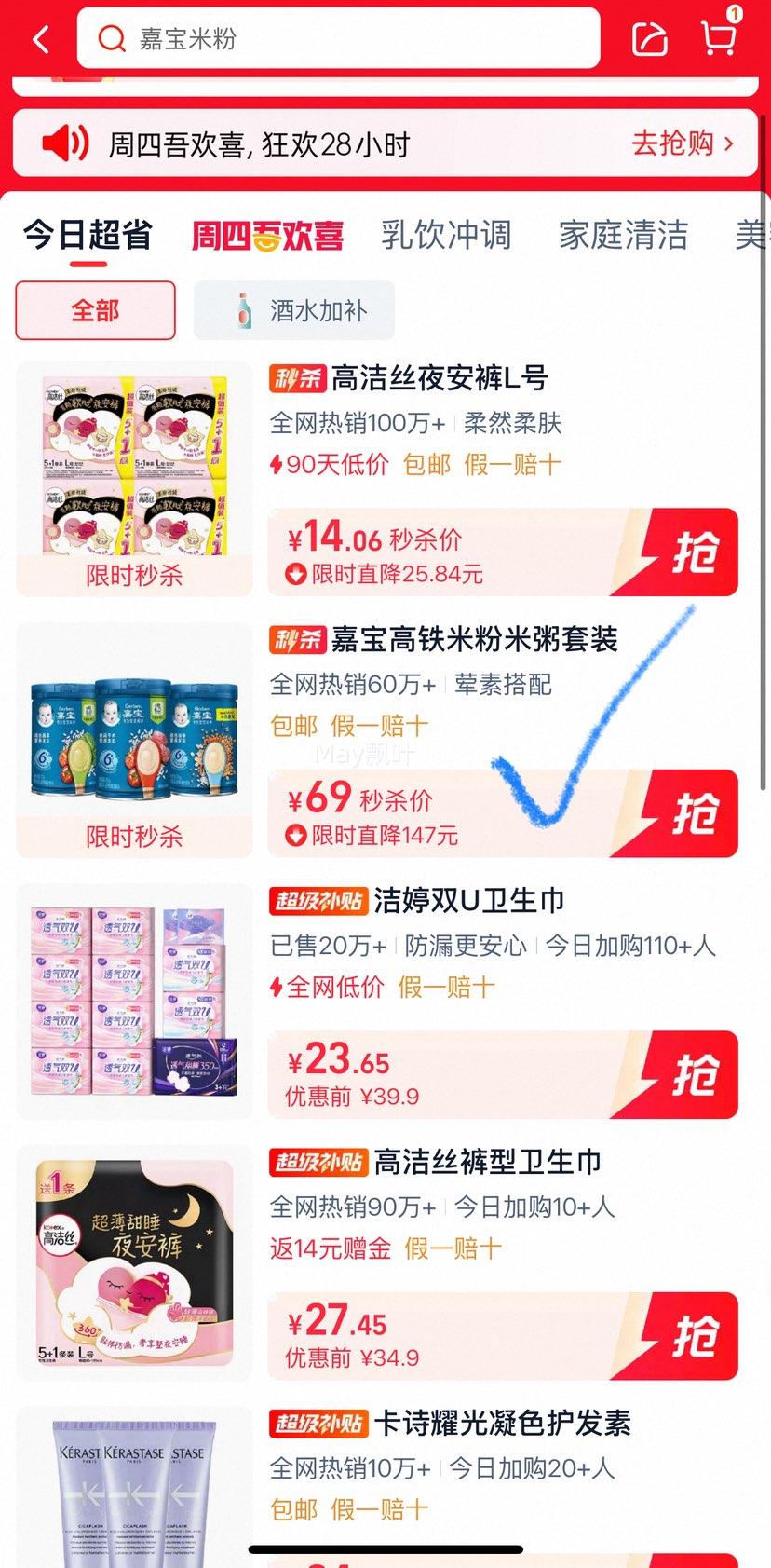Open the shopping cart

718,37
